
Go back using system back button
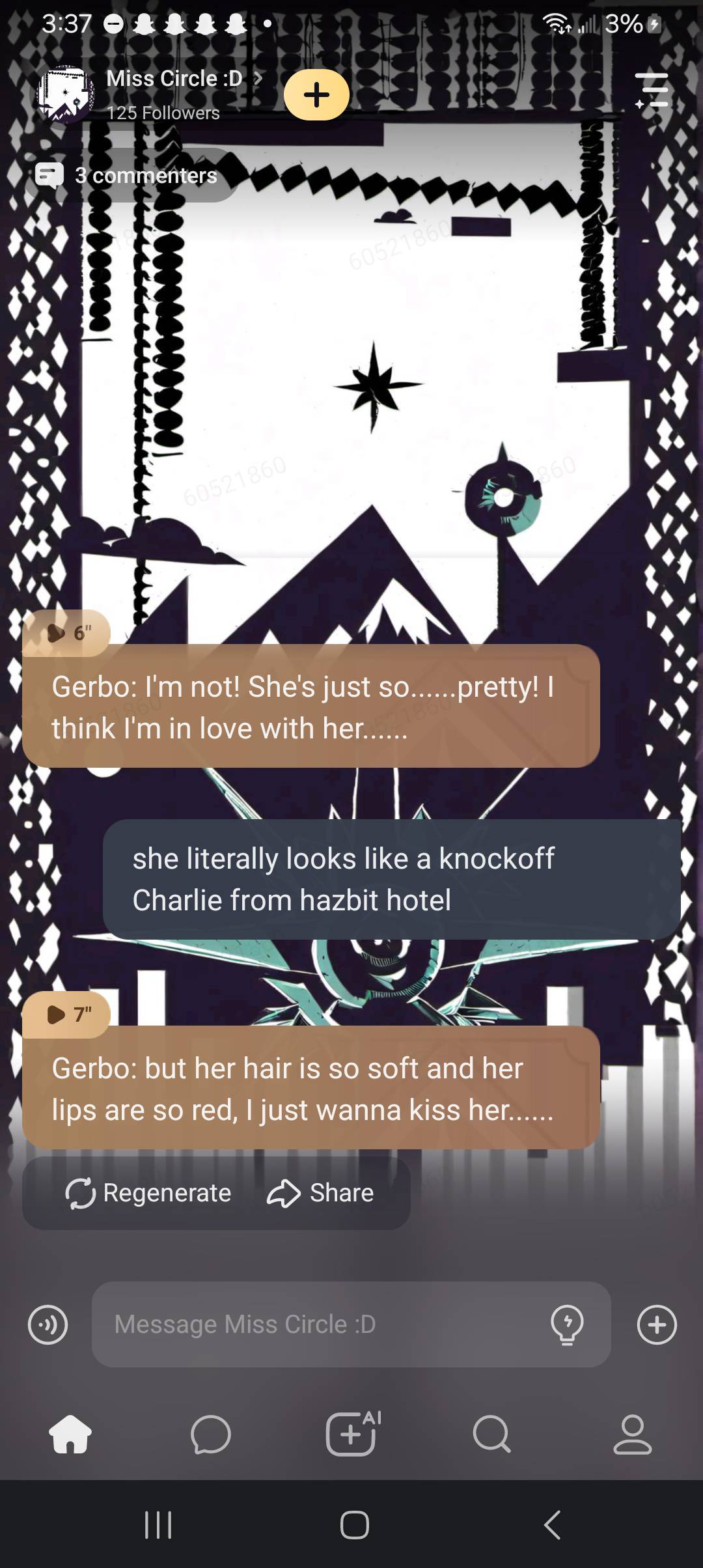click(x=552, y=1525)
